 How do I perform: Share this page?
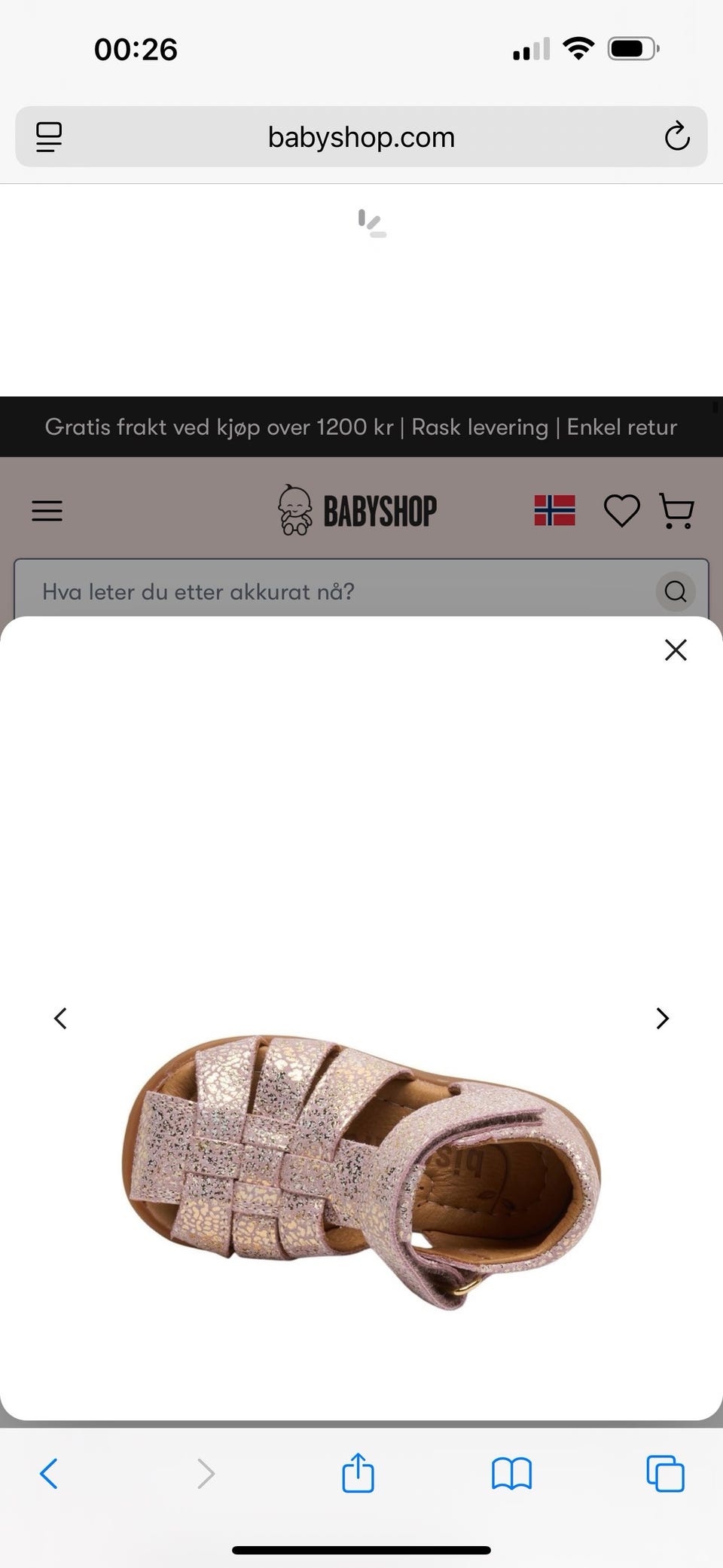click(358, 1472)
